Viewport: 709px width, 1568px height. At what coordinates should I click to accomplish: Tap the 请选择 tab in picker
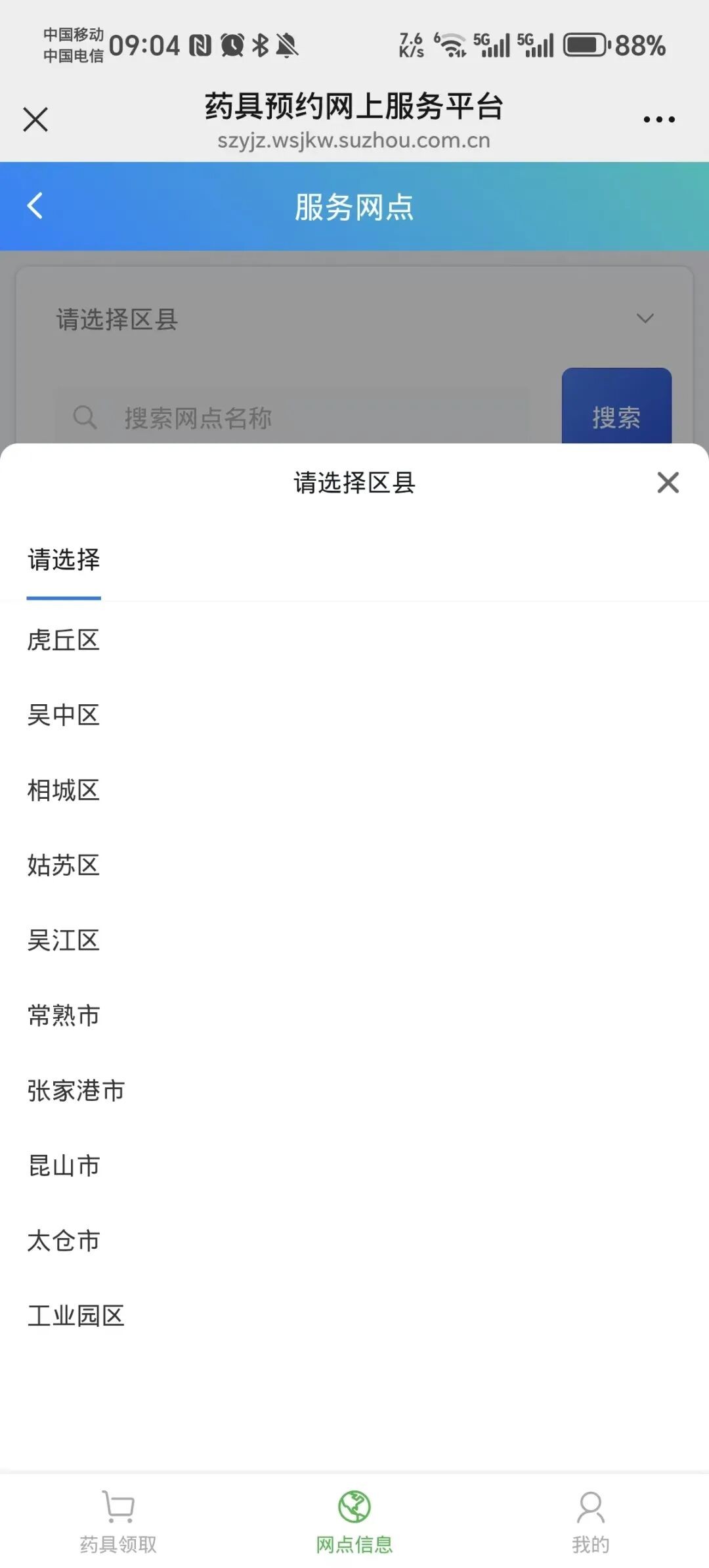pos(64,560)
